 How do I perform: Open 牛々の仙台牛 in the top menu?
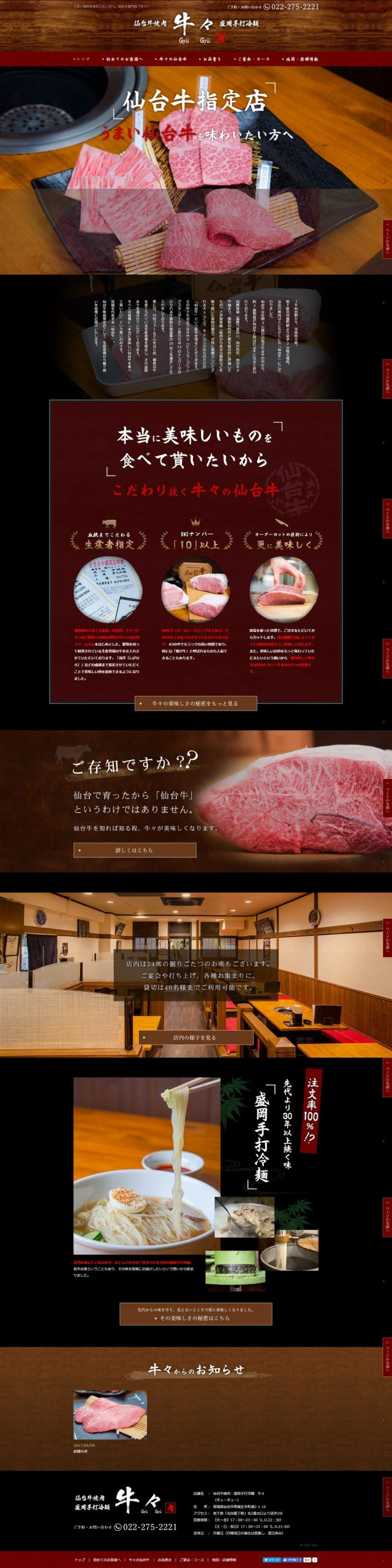point(173,59)
